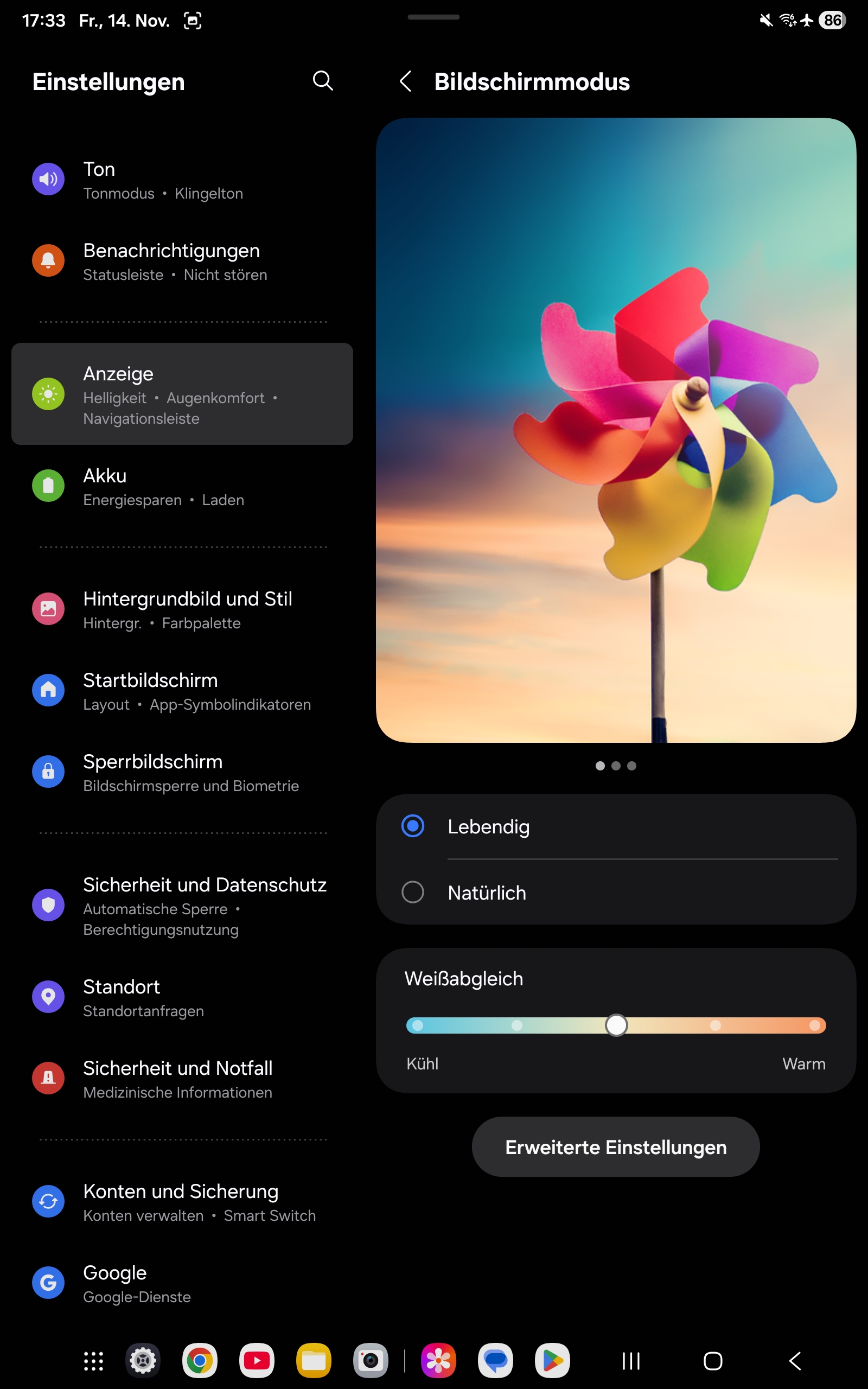Viewport: 868px width, 1389px height.
Task: Open Erweiterte Einstellungen
Action: pos(615,1147)
